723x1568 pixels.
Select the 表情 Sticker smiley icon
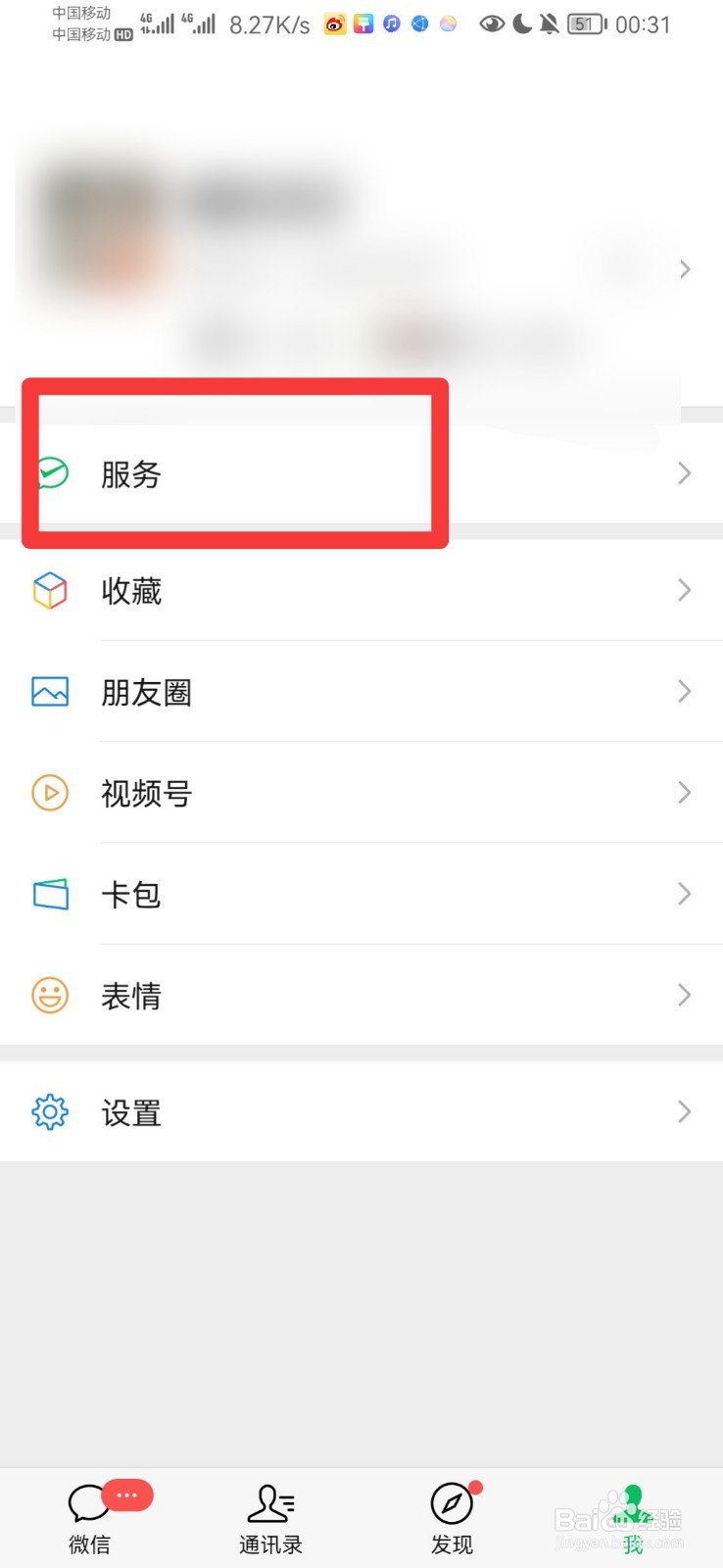click(x=50, y=995)
